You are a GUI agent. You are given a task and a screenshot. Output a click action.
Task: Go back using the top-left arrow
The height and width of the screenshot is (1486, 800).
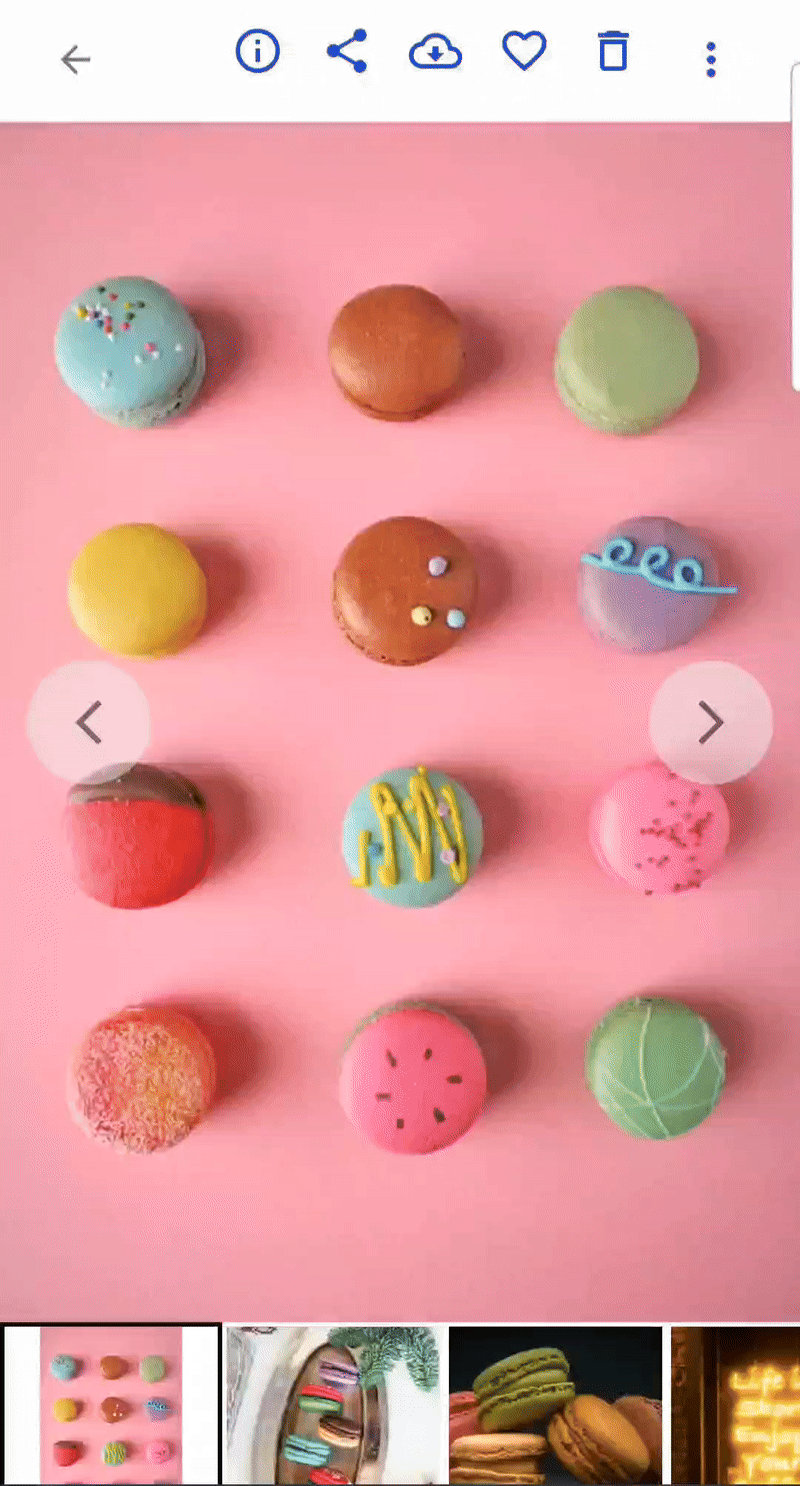pos(75,60)
